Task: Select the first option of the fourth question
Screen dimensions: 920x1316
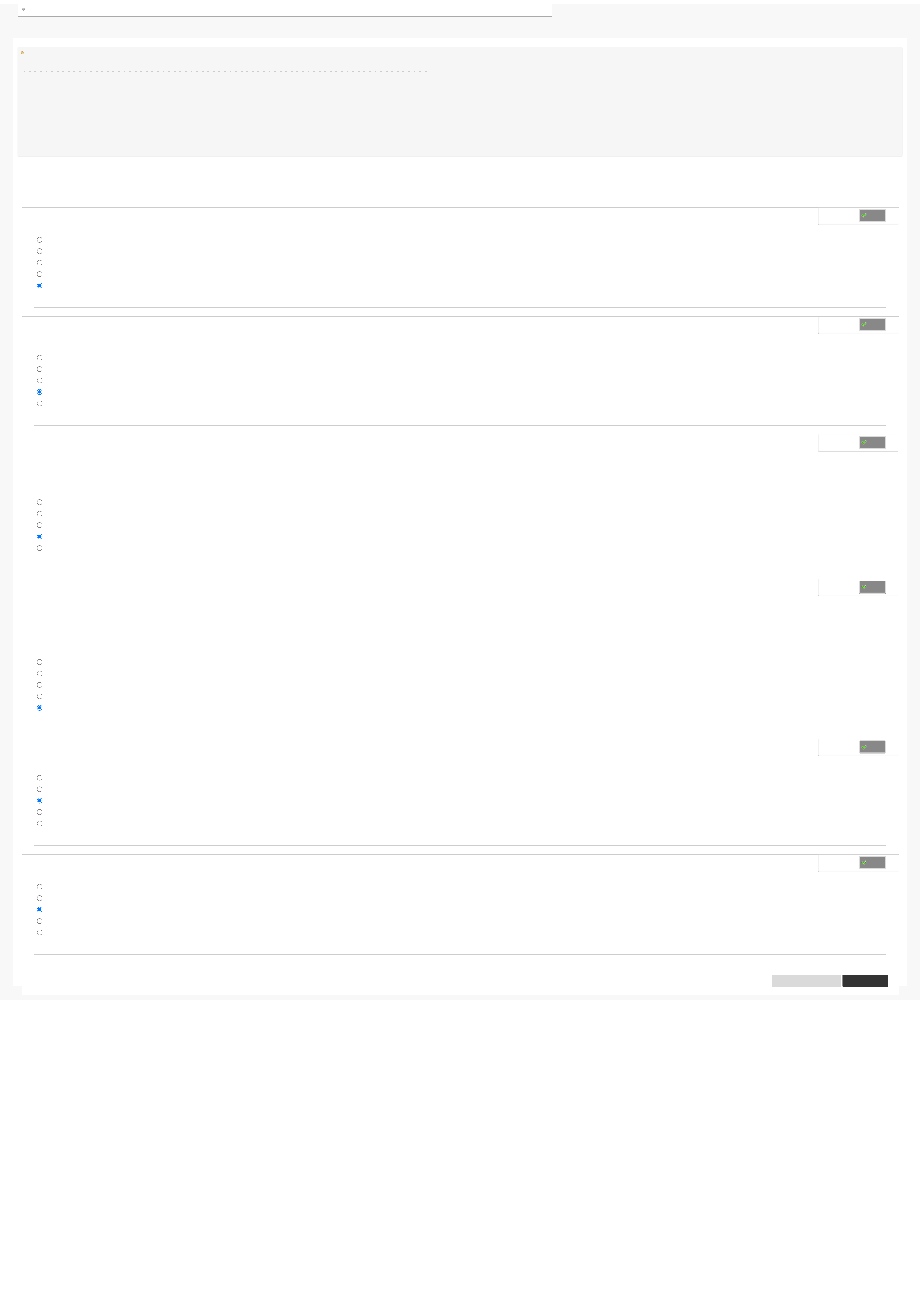Action: [40, 662]
